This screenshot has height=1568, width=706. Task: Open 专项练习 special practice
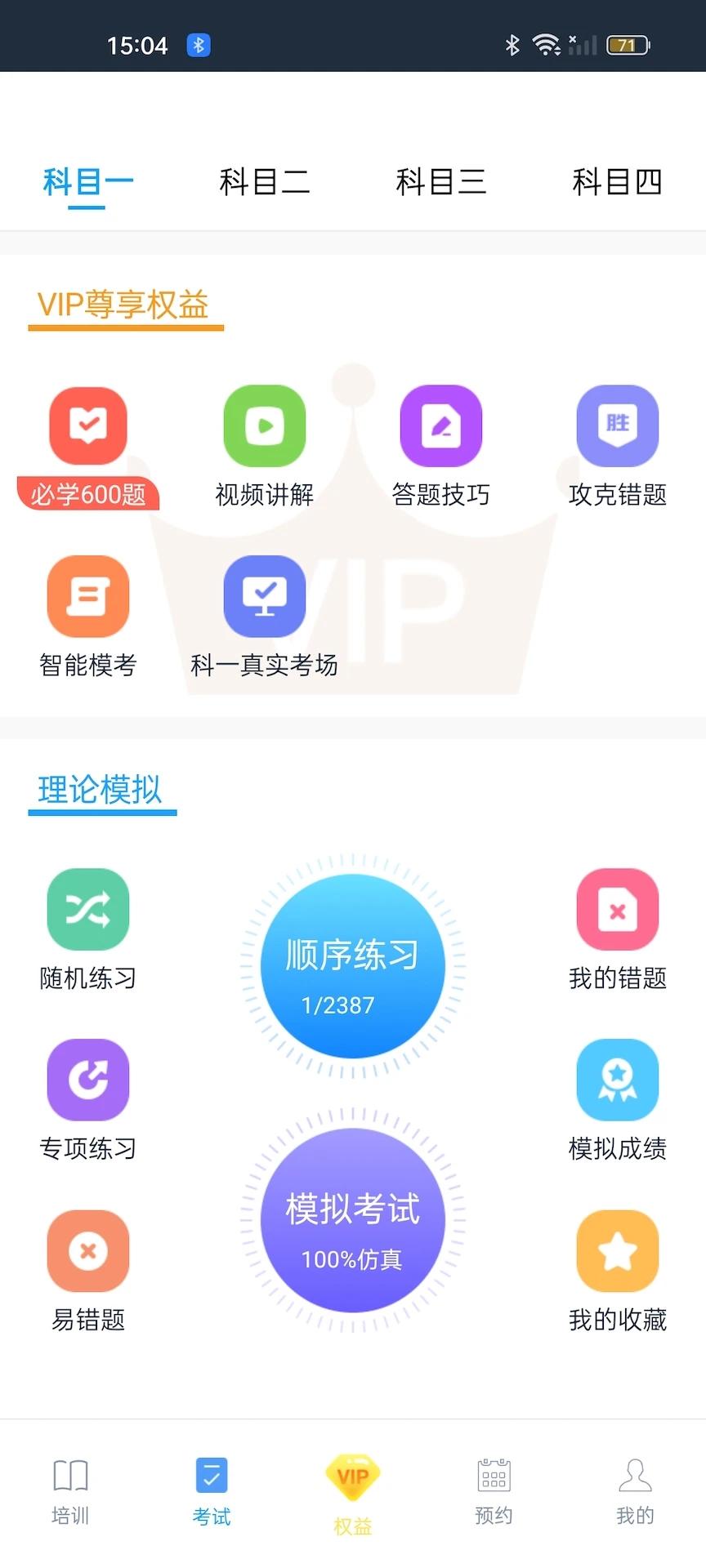pyautogui.click(x=87, y=1080)
